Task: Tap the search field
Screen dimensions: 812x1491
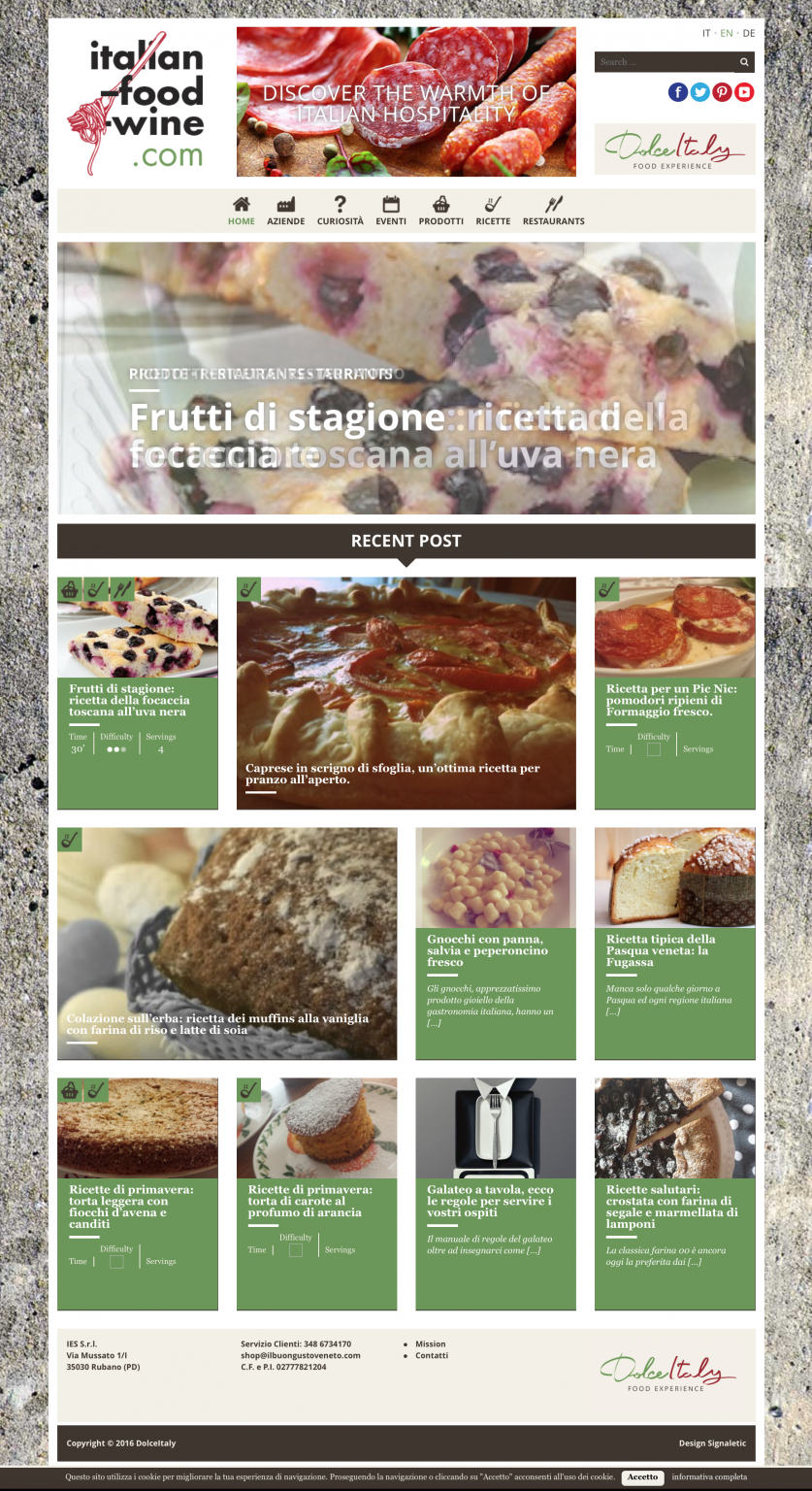Action: click(x=665, y=62)
